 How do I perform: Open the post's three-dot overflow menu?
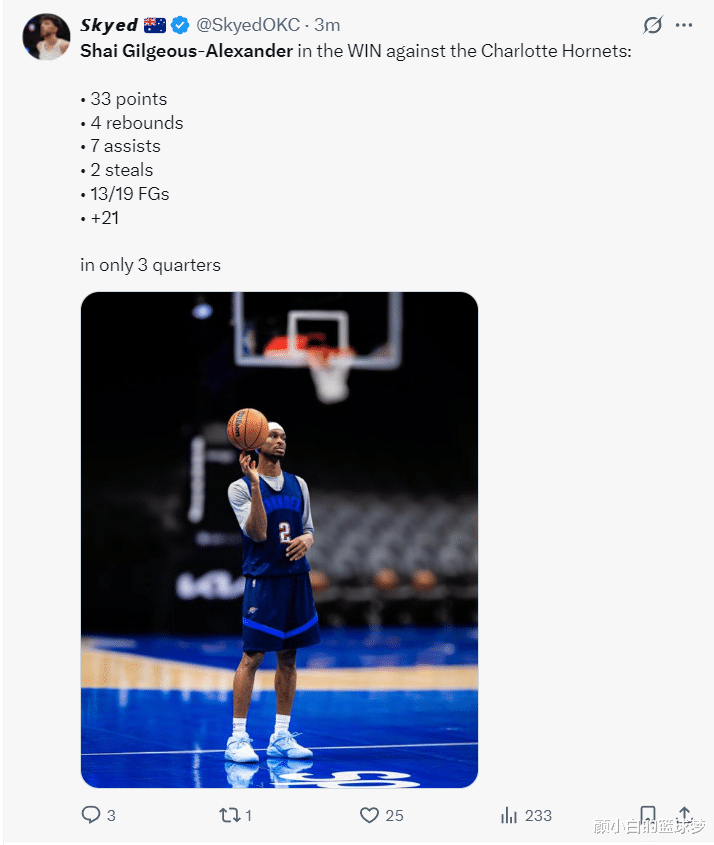pyautogui.click(x=684, y=25)
